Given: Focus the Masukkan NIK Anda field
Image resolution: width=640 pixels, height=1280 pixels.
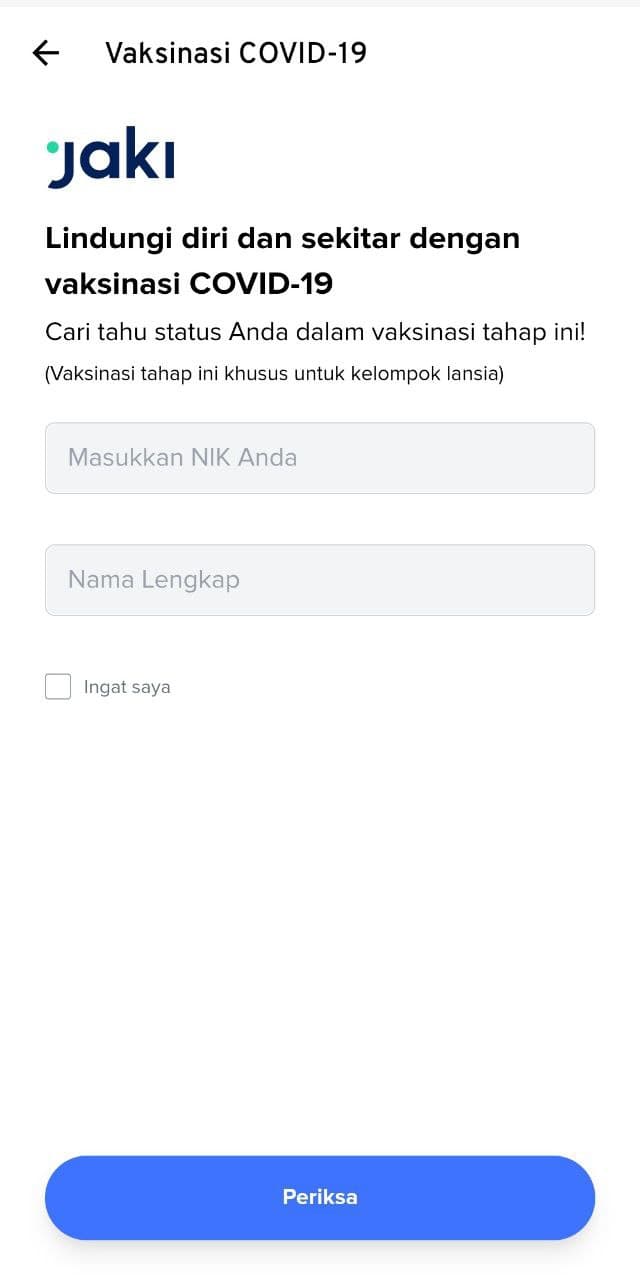Looking at the screenshot, I should 320,458.
